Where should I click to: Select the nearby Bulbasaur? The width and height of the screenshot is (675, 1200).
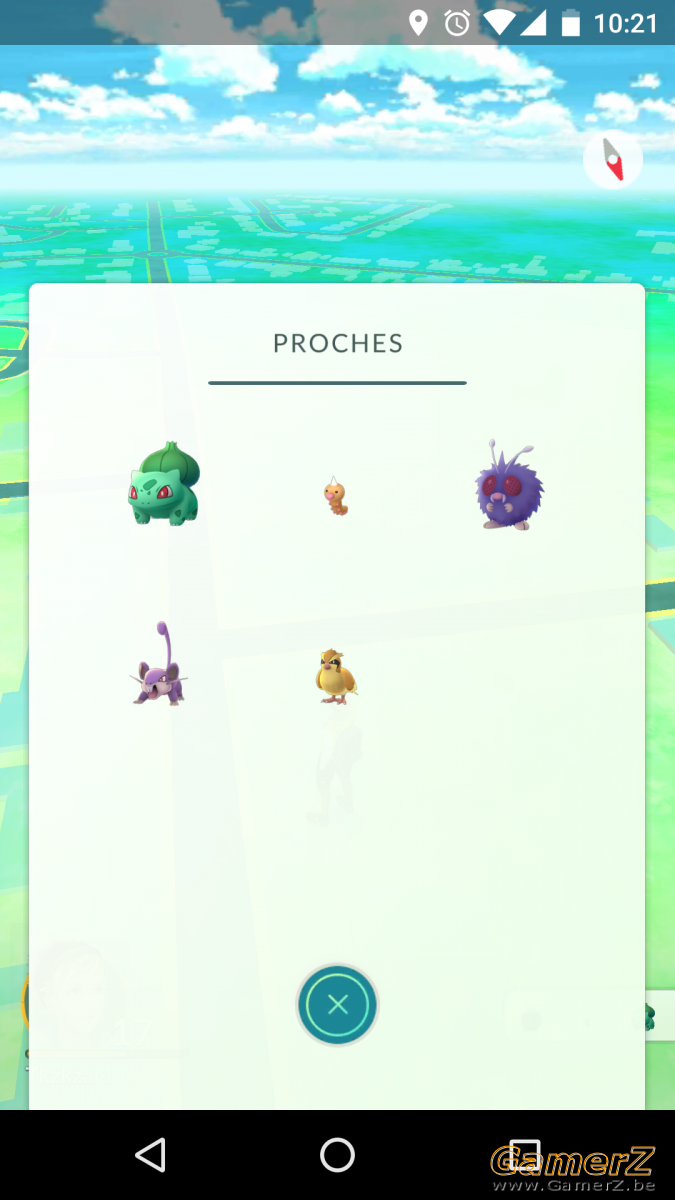(164, 483)
